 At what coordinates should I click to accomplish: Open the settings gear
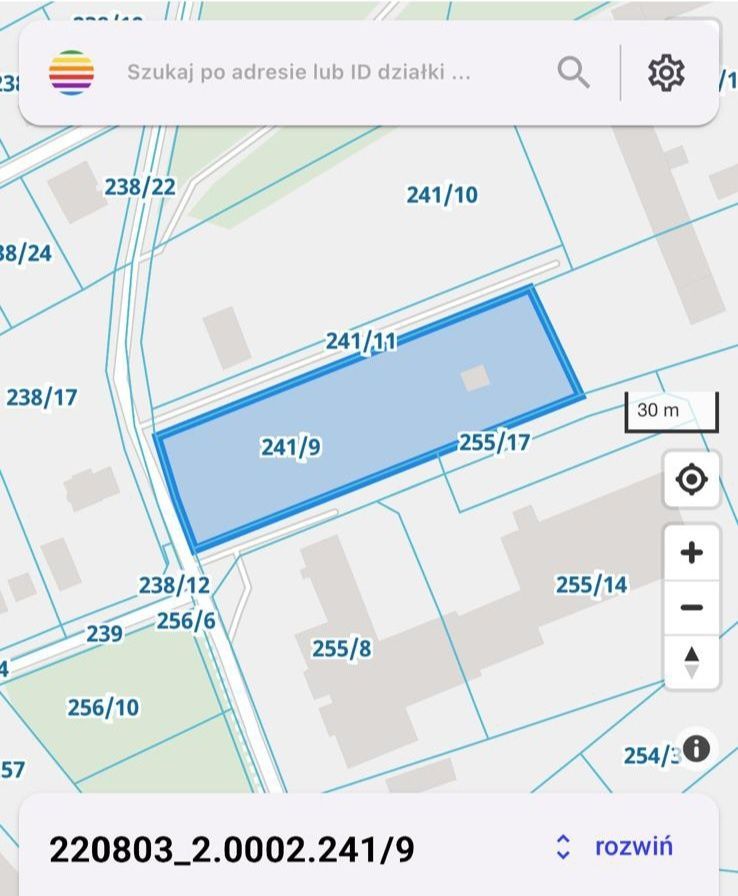coord(666,73)
